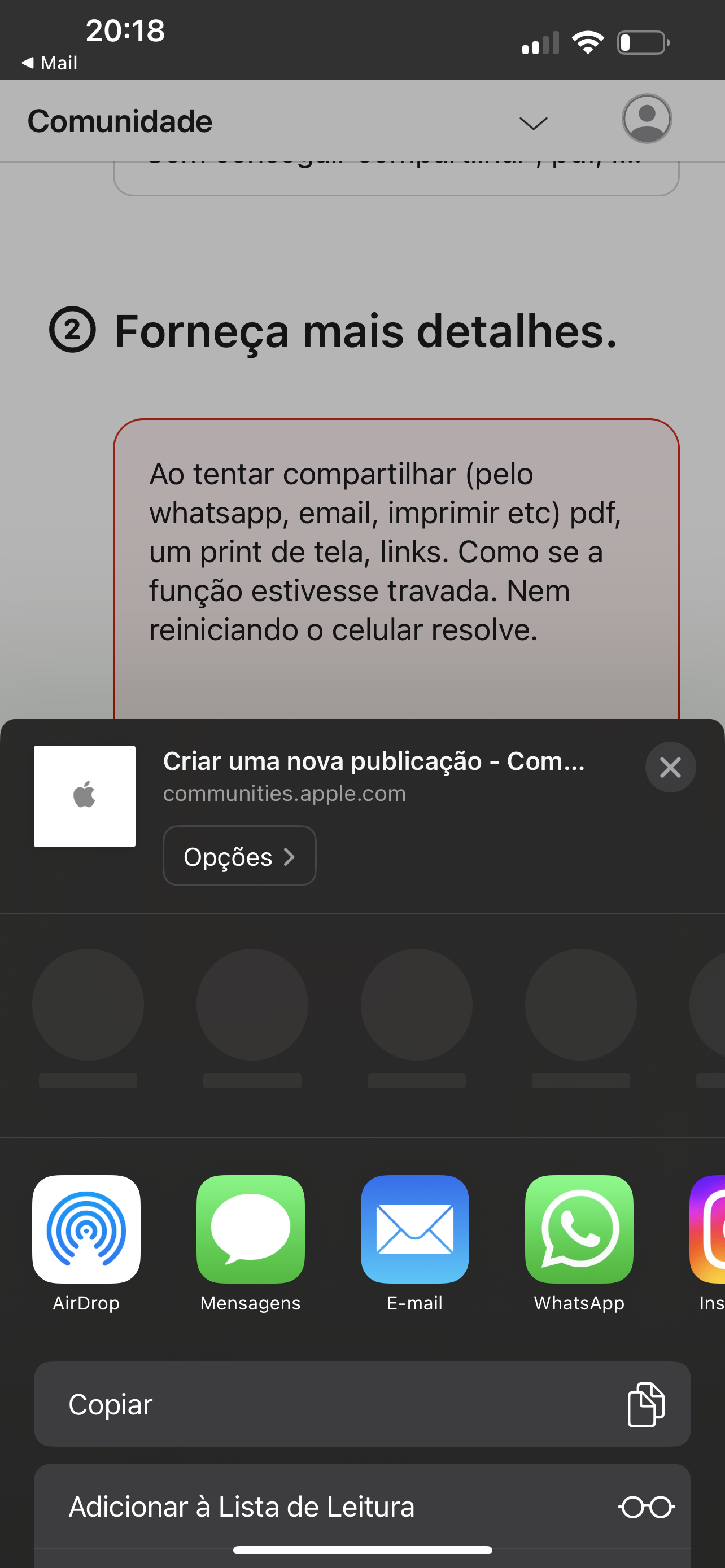Edit the details text field

(x=396, y=566)
